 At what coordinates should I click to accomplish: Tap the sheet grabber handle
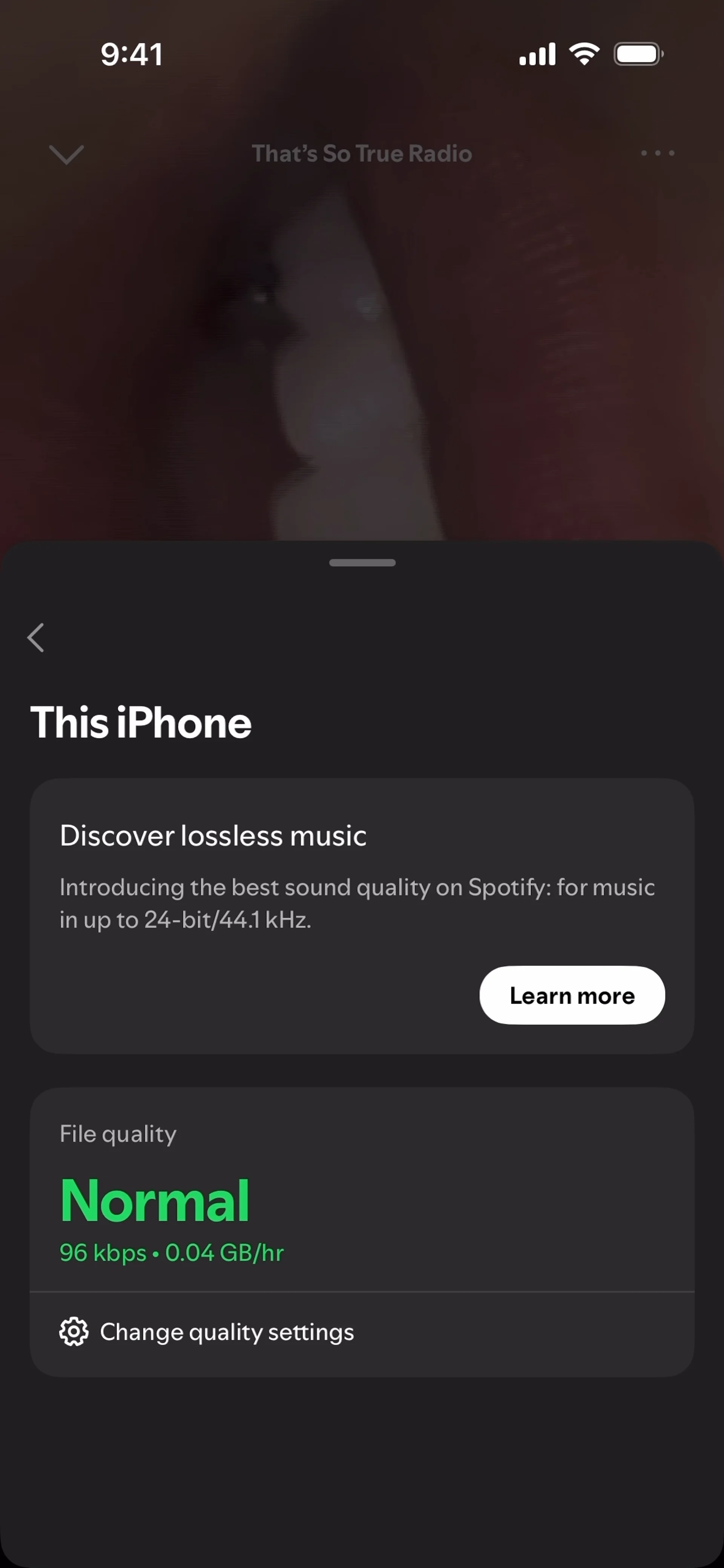(x=362, y=563)
